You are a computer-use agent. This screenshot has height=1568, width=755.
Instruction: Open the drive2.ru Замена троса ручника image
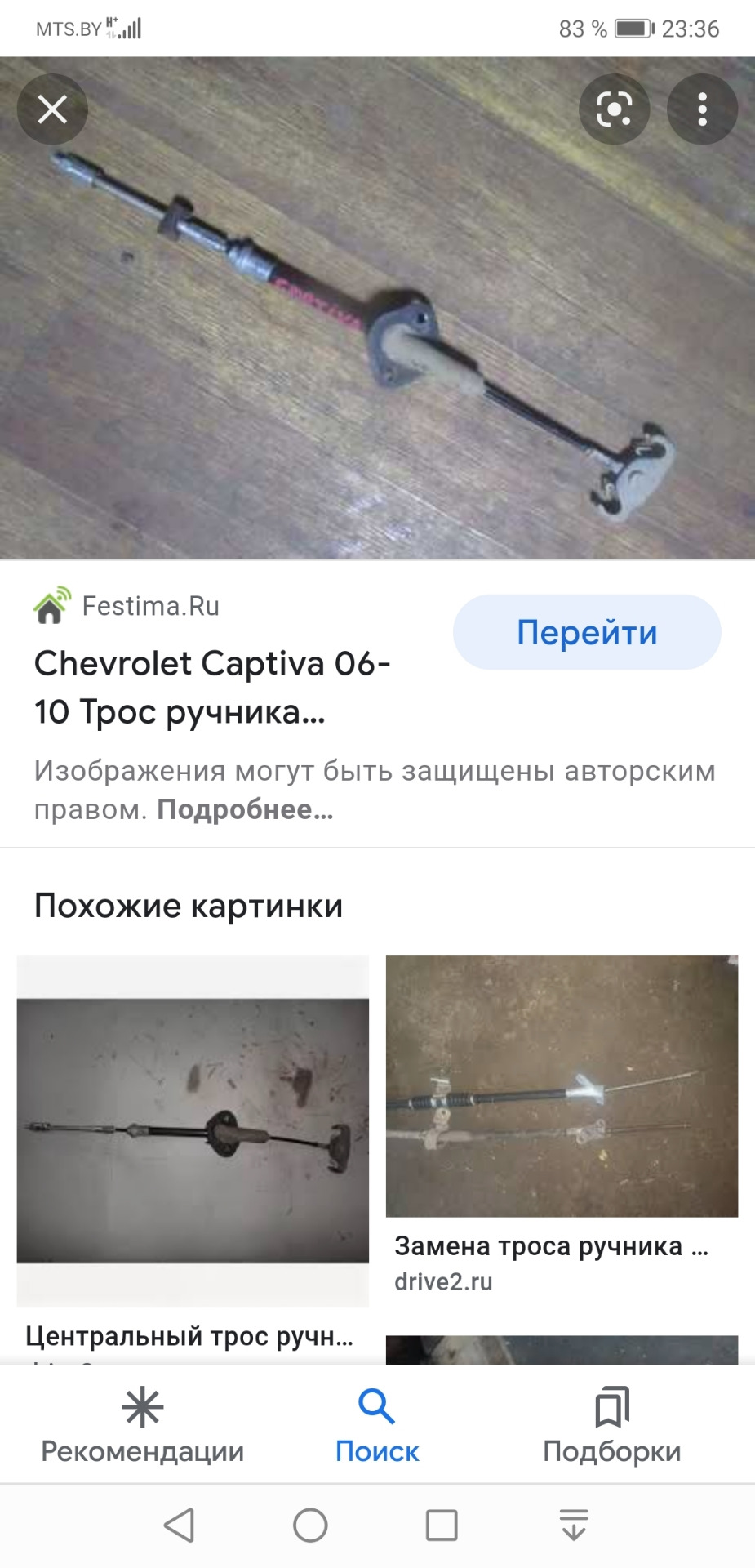pyautogui.click(x=562, y=1086)
